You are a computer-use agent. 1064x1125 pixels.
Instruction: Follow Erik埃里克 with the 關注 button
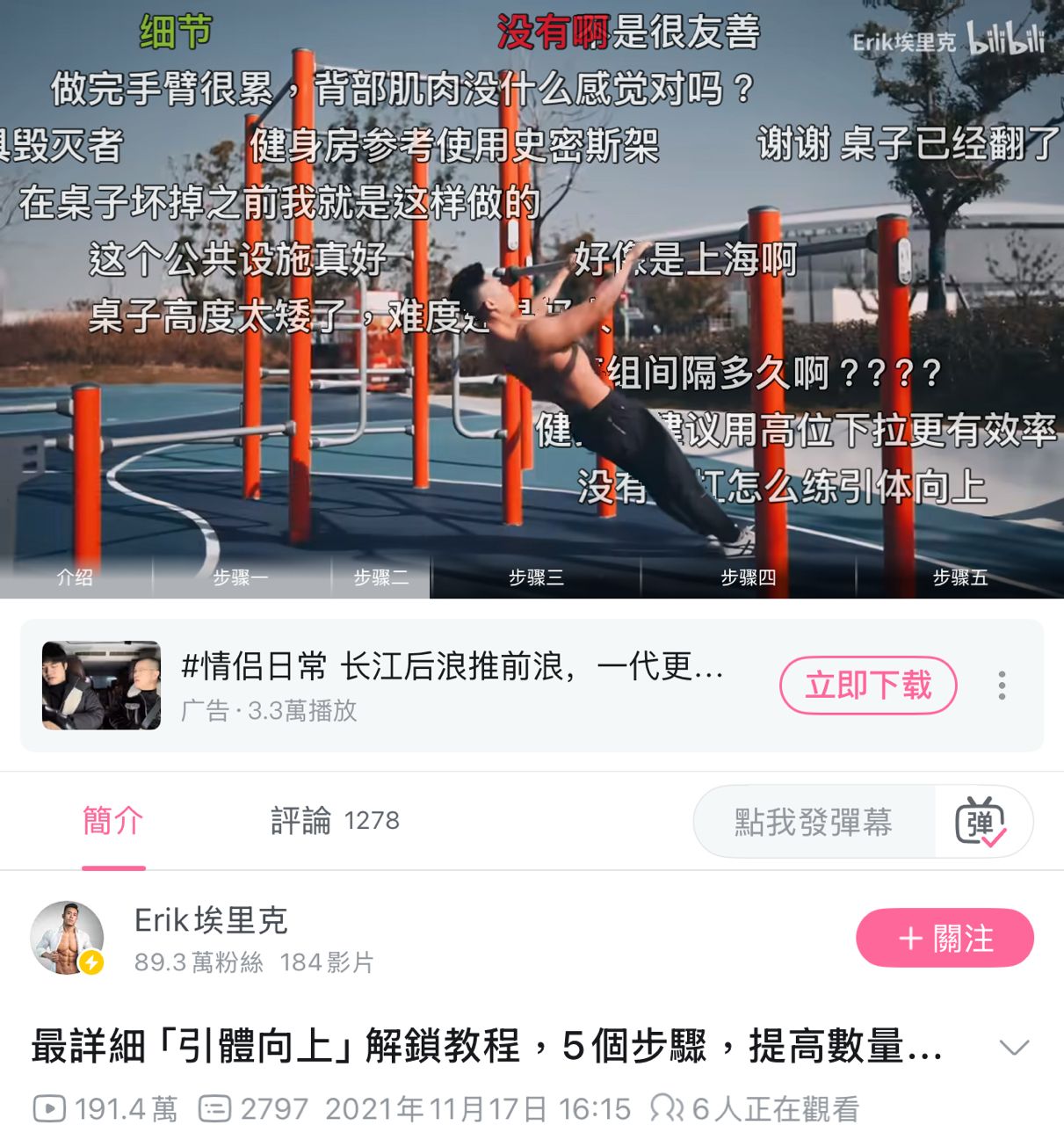pyautogui.click(x=945, y=938)
